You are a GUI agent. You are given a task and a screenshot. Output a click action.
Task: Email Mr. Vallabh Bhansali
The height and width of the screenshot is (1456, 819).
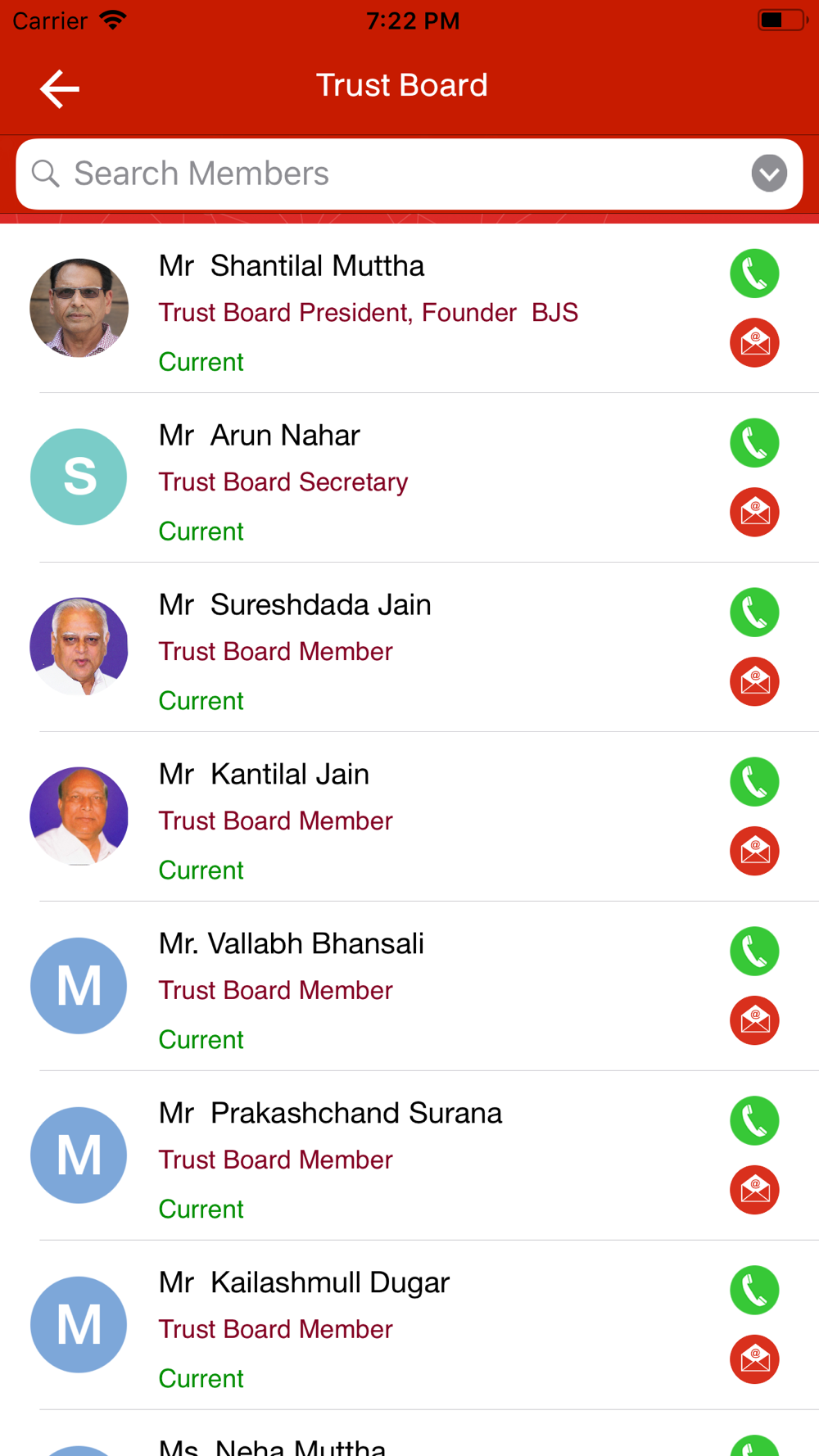pos(754,1020)
